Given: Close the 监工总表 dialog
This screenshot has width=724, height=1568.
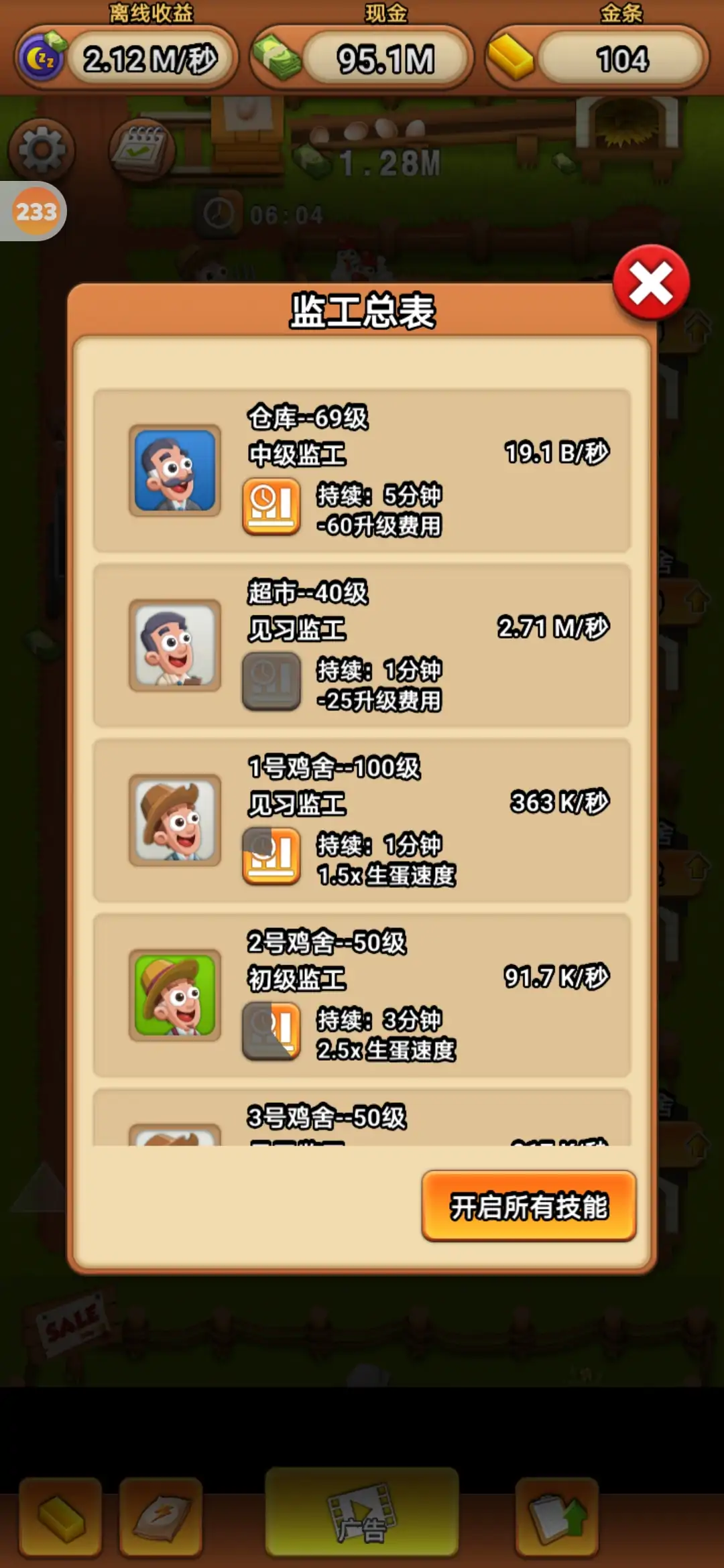Looking at the screenshot, I should click(x=651, y=283).
